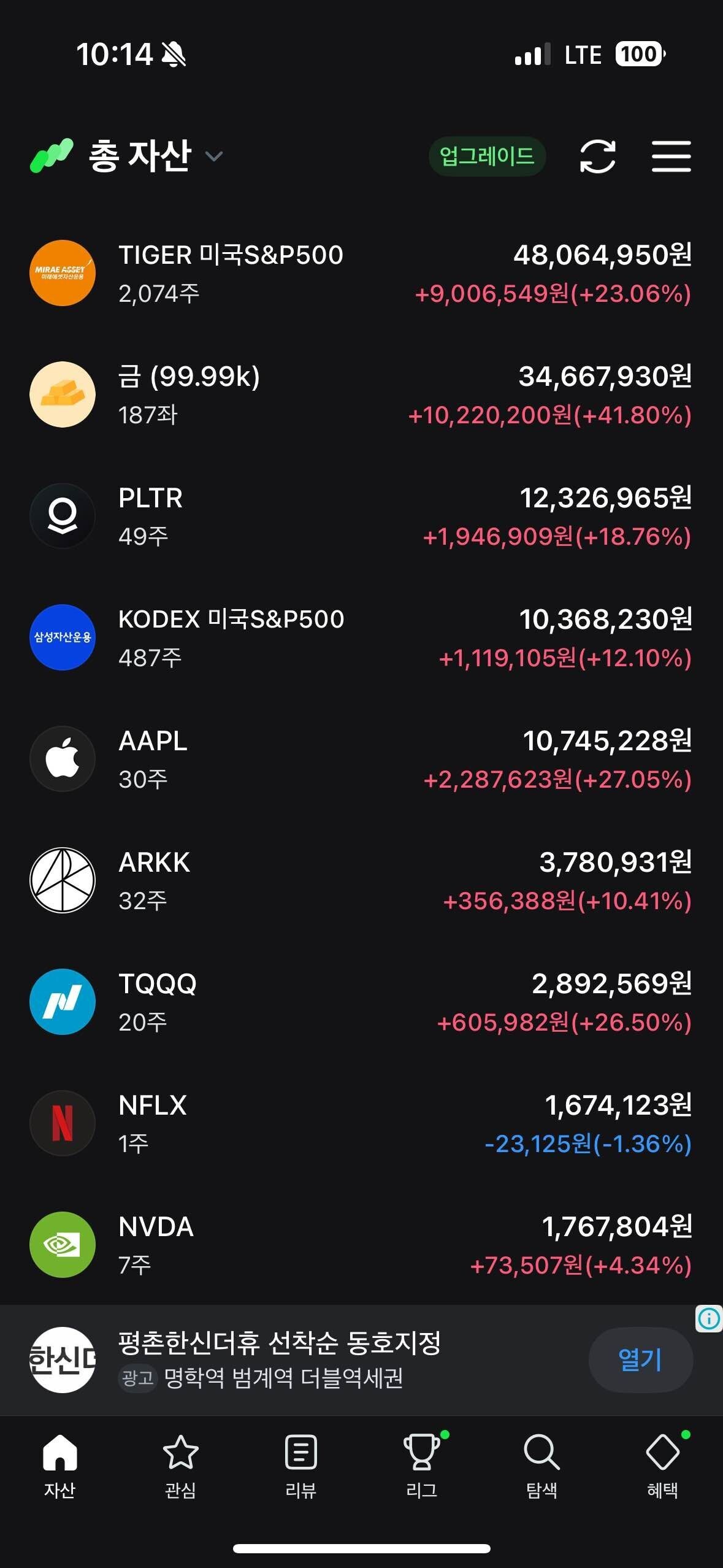Open the NVDA holding

point(361,1245)
